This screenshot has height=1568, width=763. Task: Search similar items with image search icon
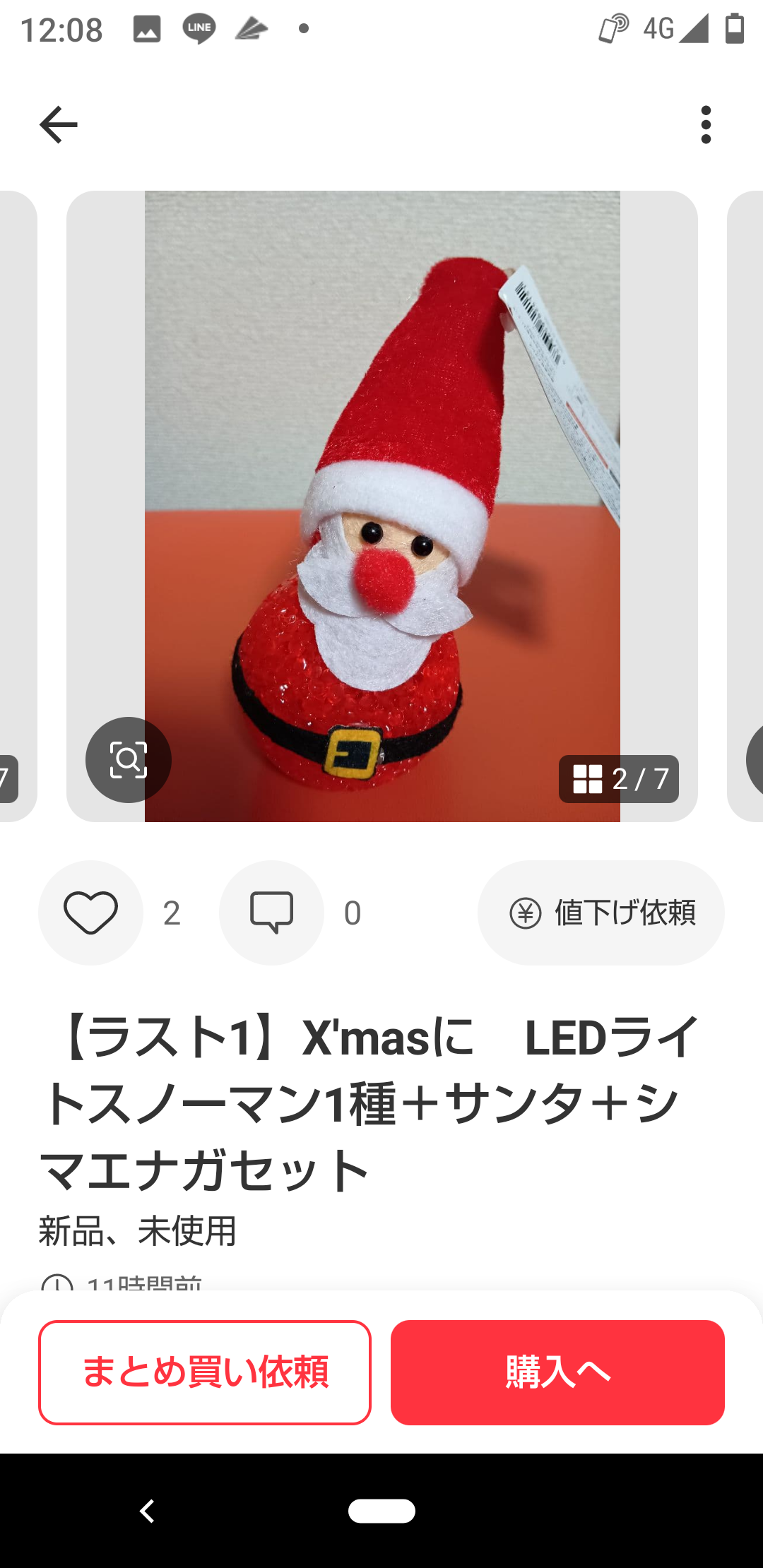(129, 760)
